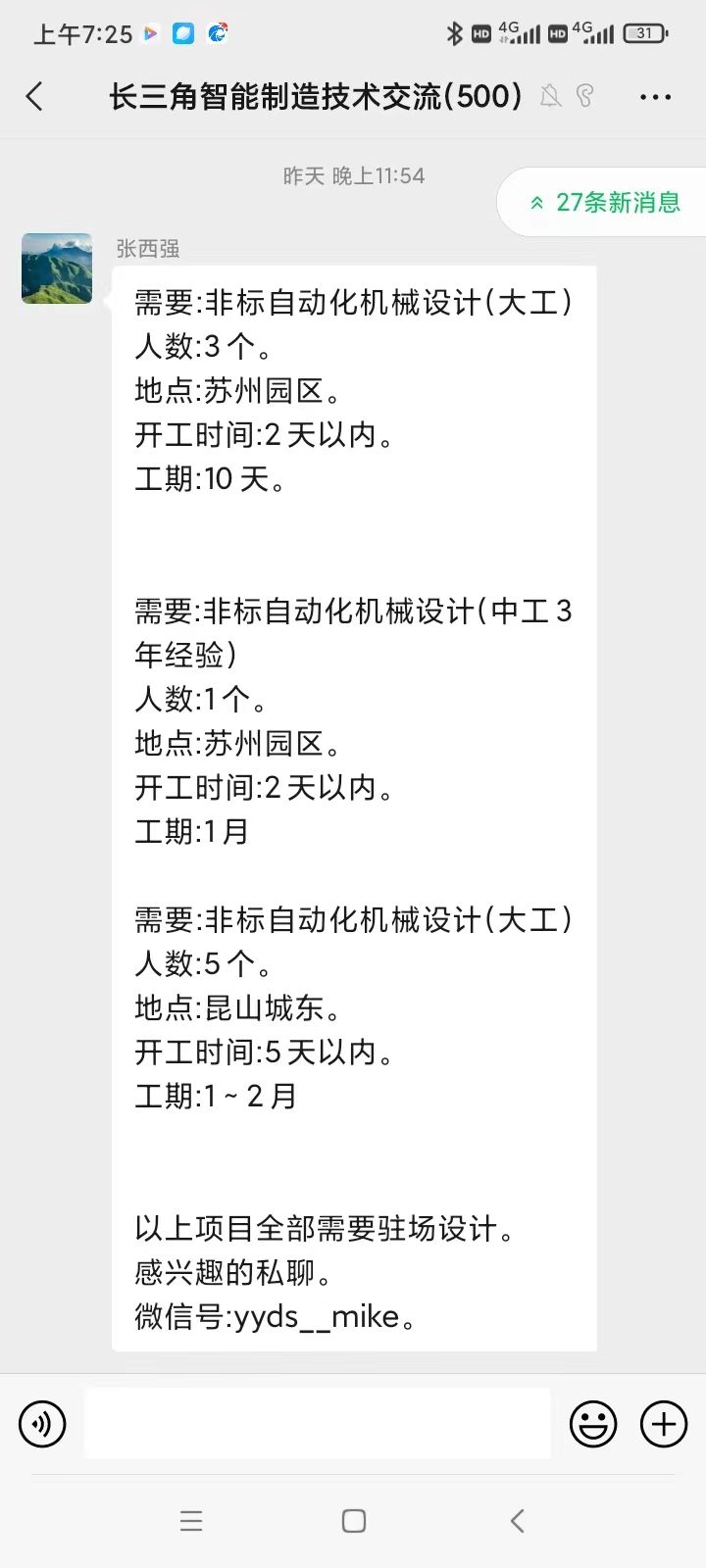Open 张西强's profile avatar

point(57,269)
